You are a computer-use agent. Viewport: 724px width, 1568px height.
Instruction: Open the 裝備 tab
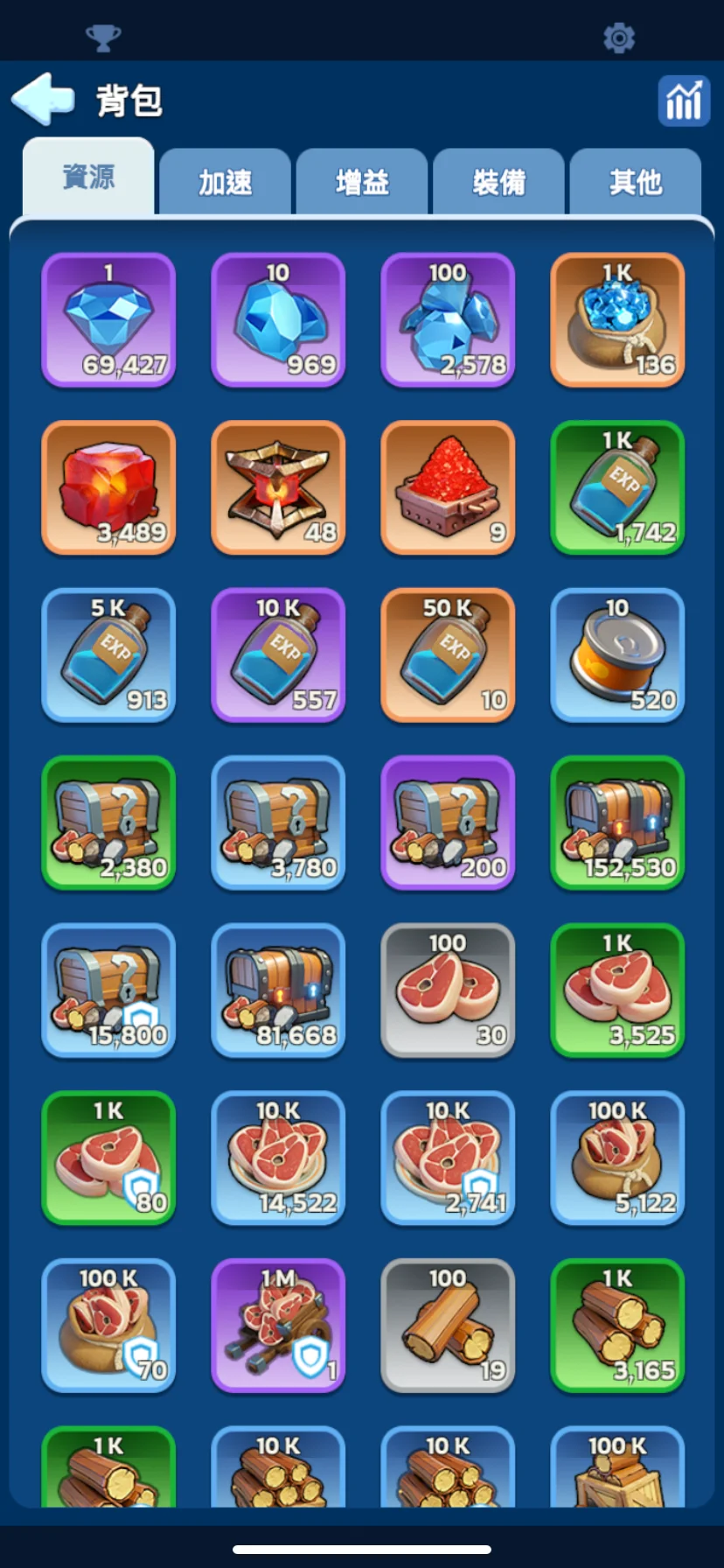(498, 182)
